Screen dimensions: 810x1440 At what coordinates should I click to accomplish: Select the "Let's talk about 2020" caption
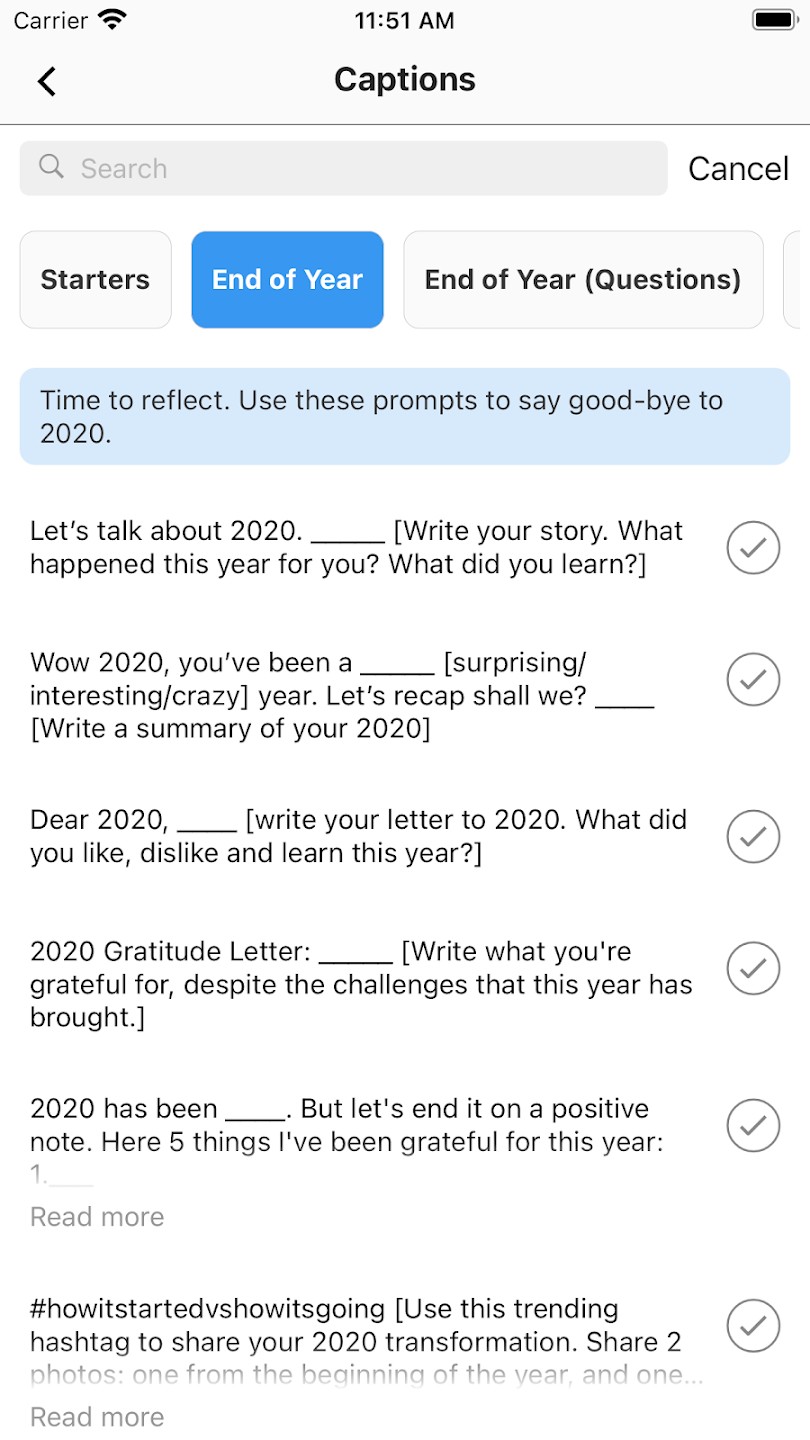pos(753,547)
